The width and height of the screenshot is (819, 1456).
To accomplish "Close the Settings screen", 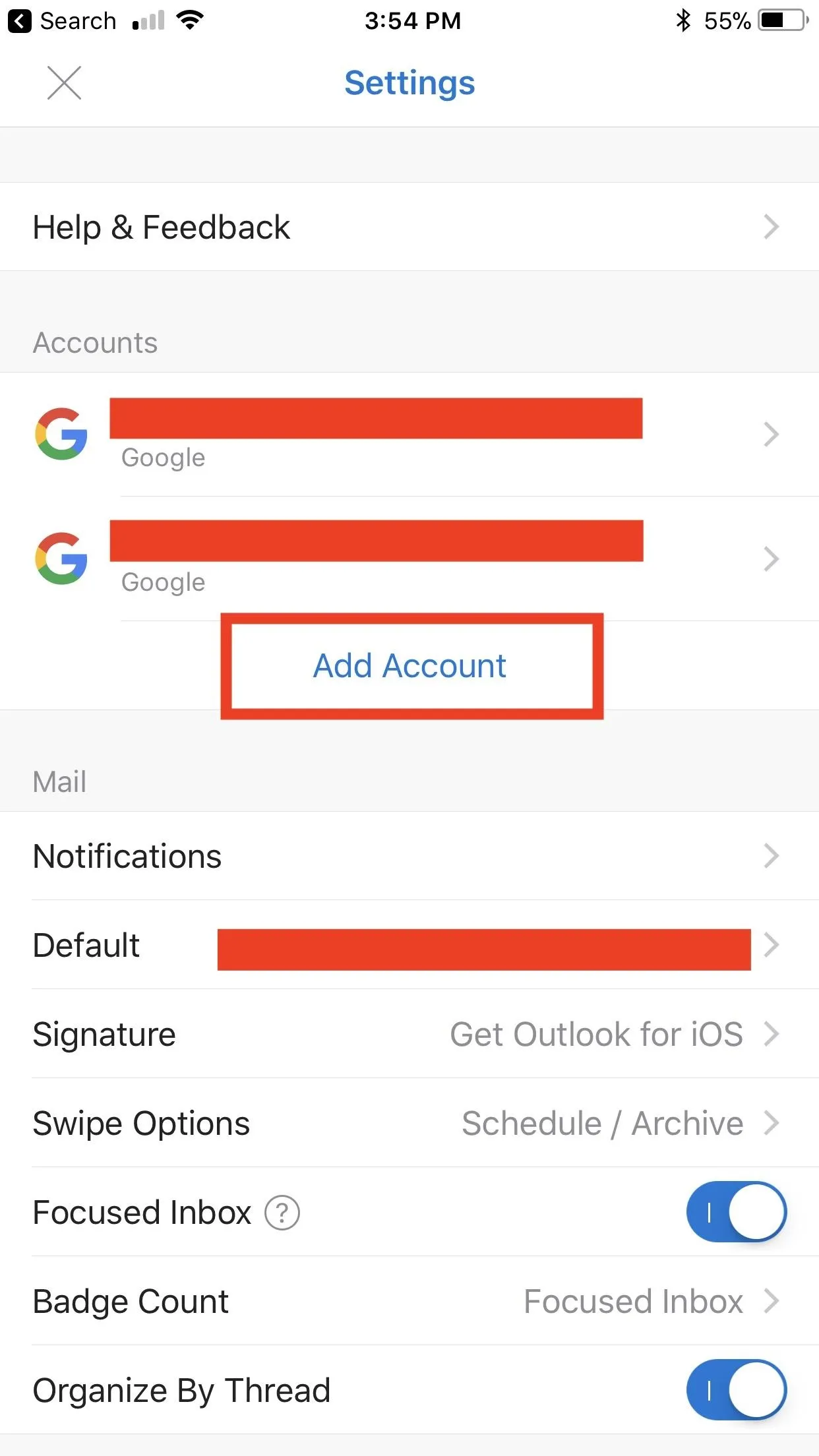I will (x=64, y=83).
